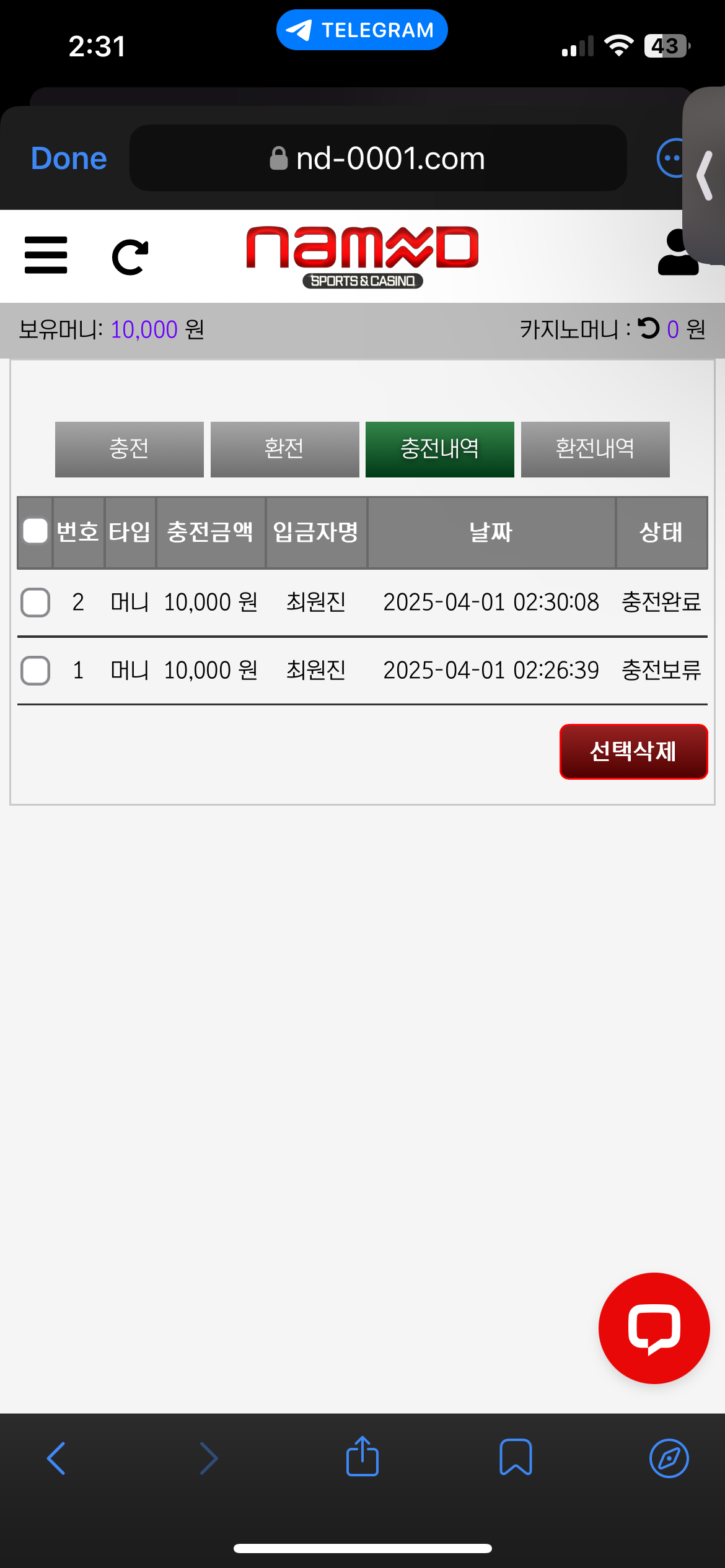This screenshot has height=1568, width=725.
Task: Open the browser bookmark icon
Action: (x=516, y=1457)
